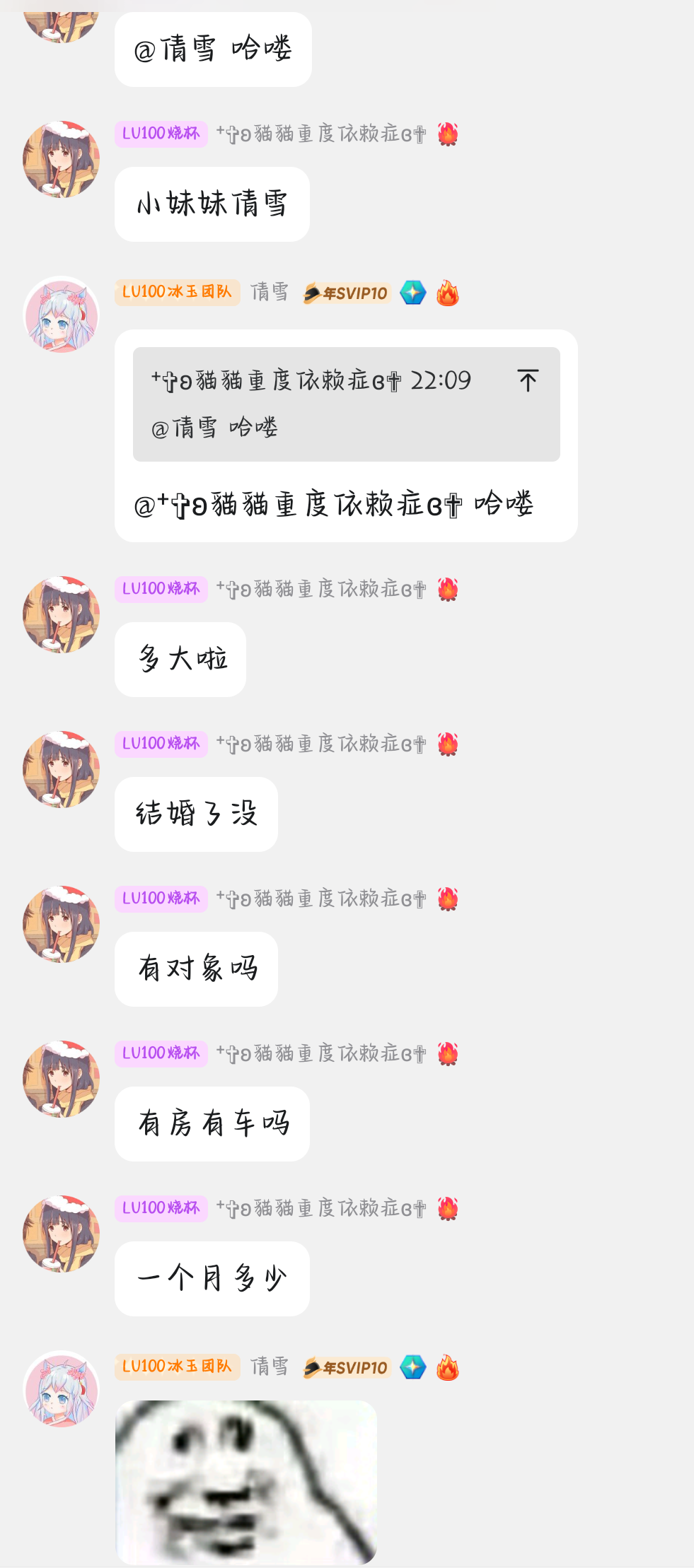Open the blue diamond gem badge beside 倩雪
The image size is (694, 1568).
(412, 293)
